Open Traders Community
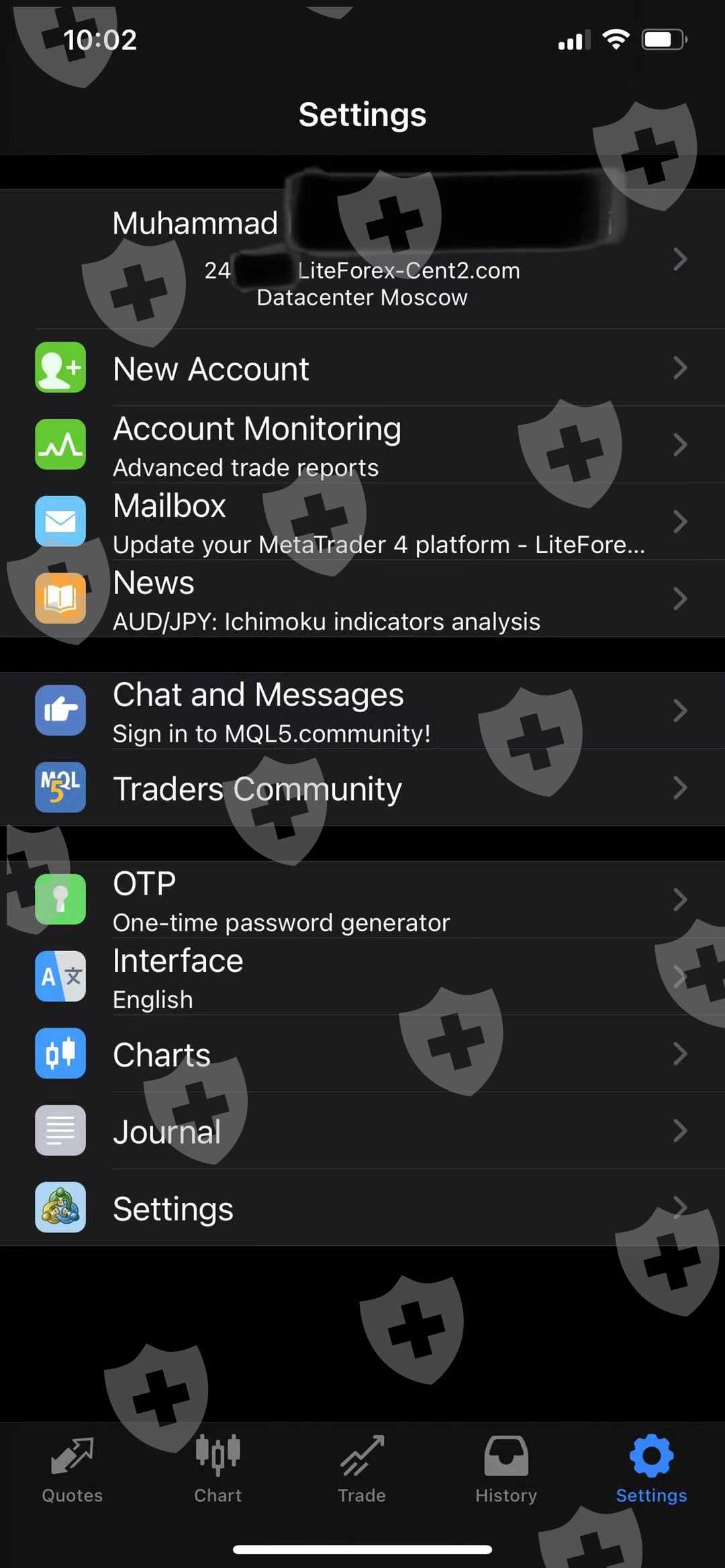Image resolution: width=725 pixels, height=1568 pixels. 362,788
